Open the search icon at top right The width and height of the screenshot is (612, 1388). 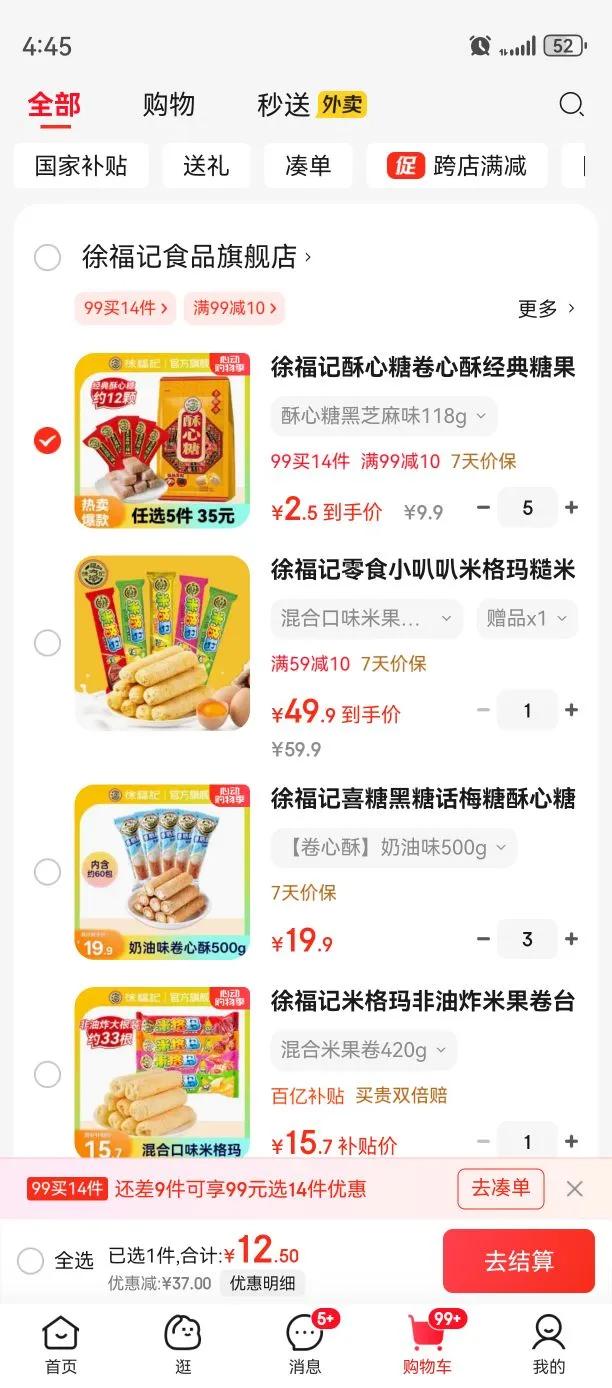click(571, 105)
